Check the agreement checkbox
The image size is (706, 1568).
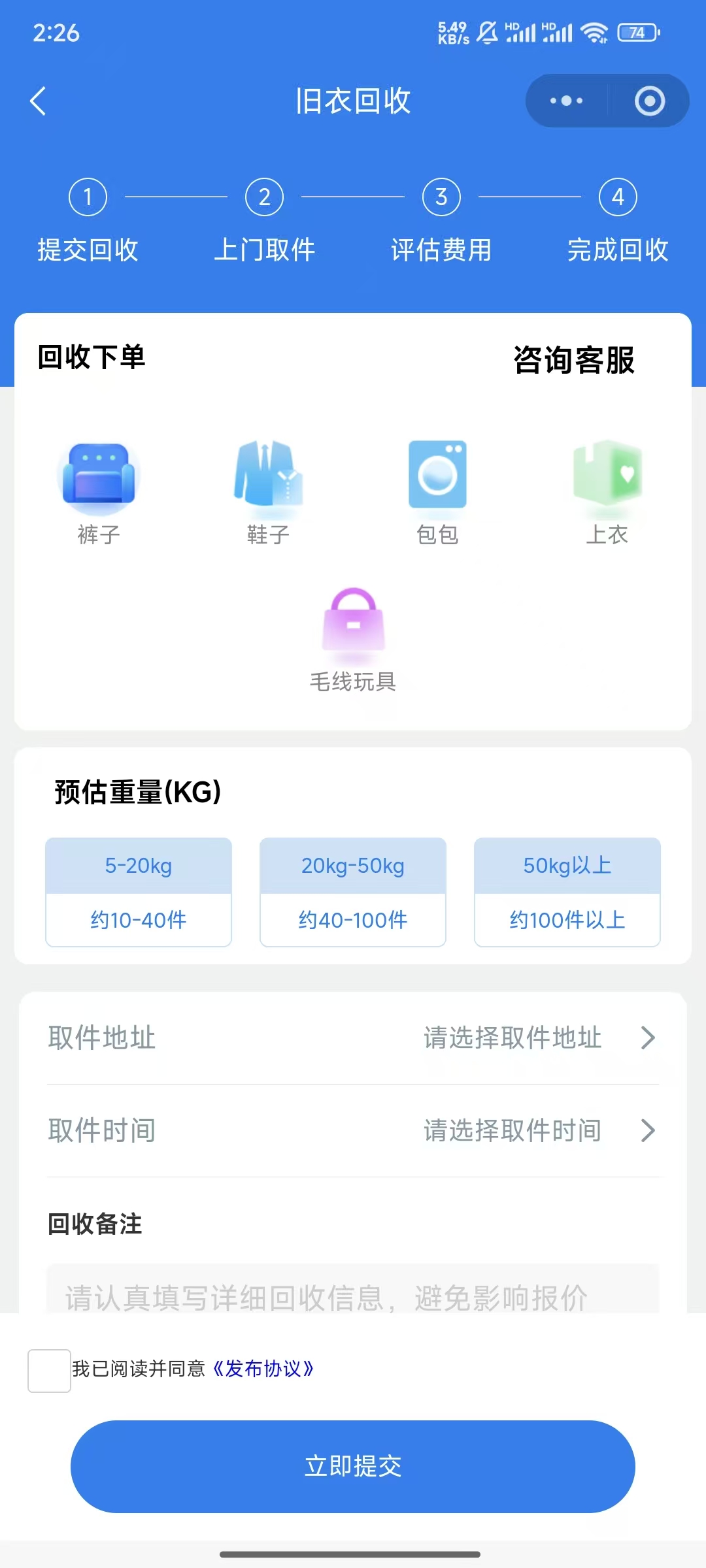[49, 1371]
